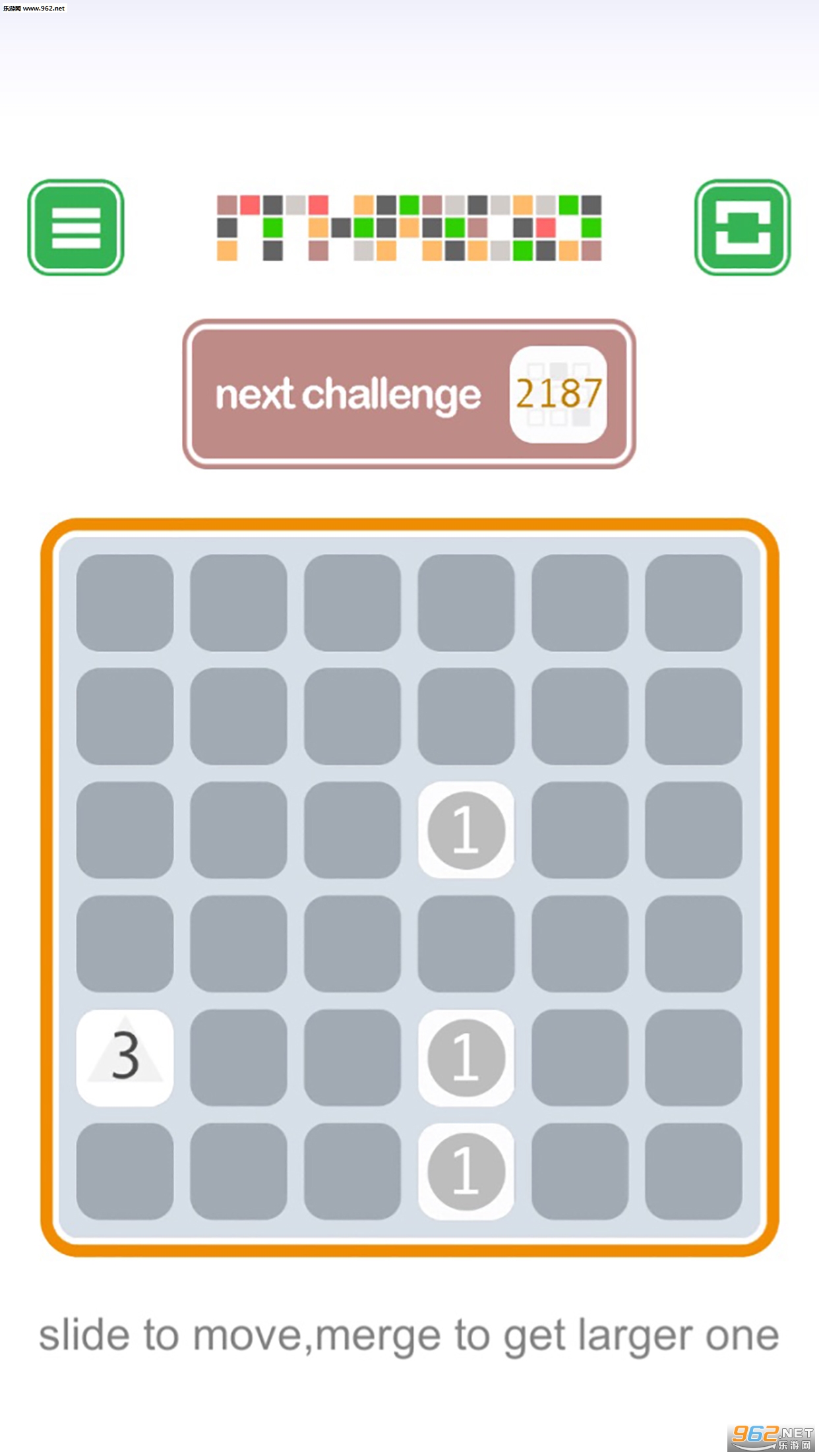Open the green hamburger menu

point(76,228)
